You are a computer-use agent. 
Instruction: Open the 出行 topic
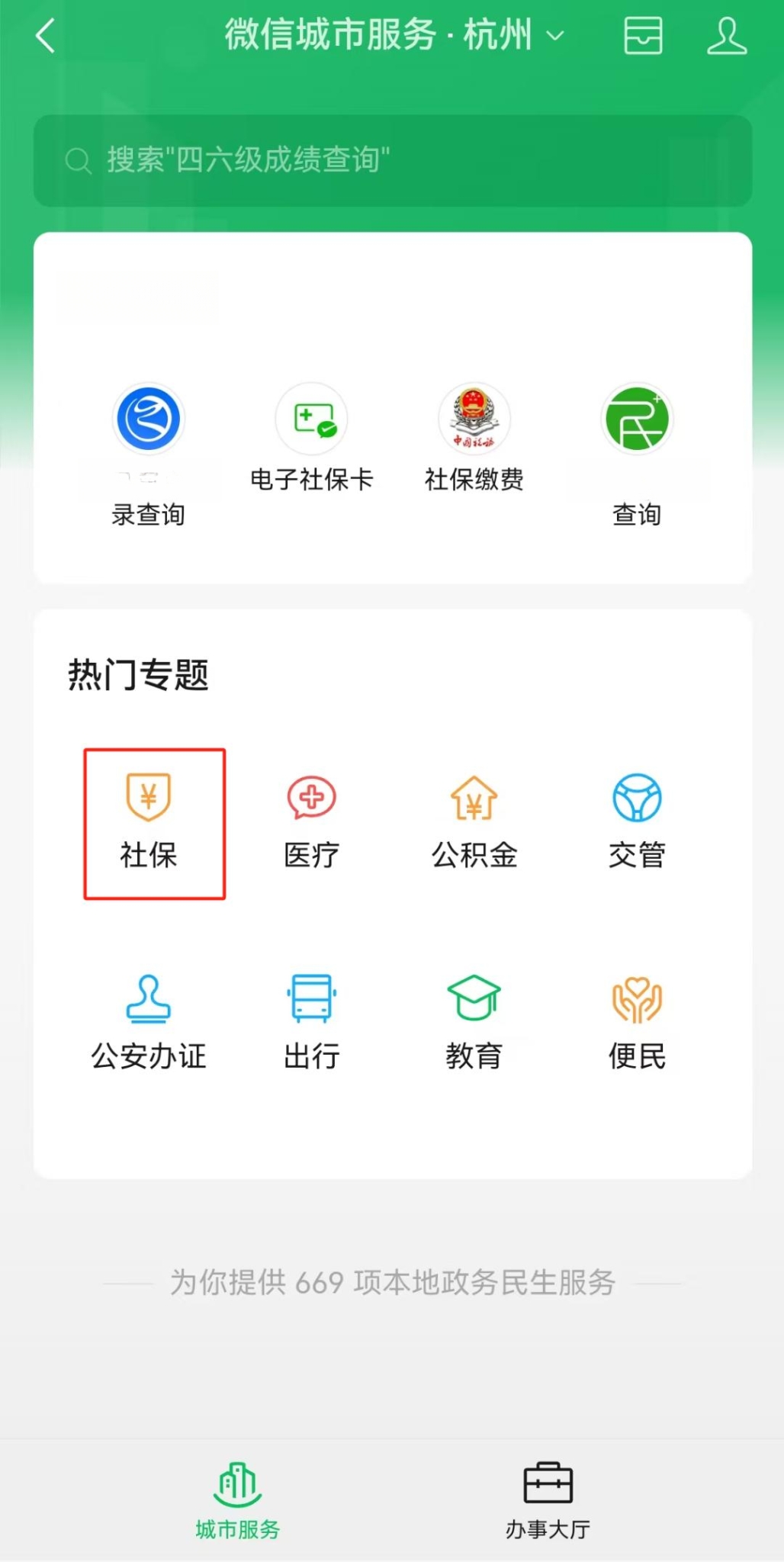[x=311, y=1024]
